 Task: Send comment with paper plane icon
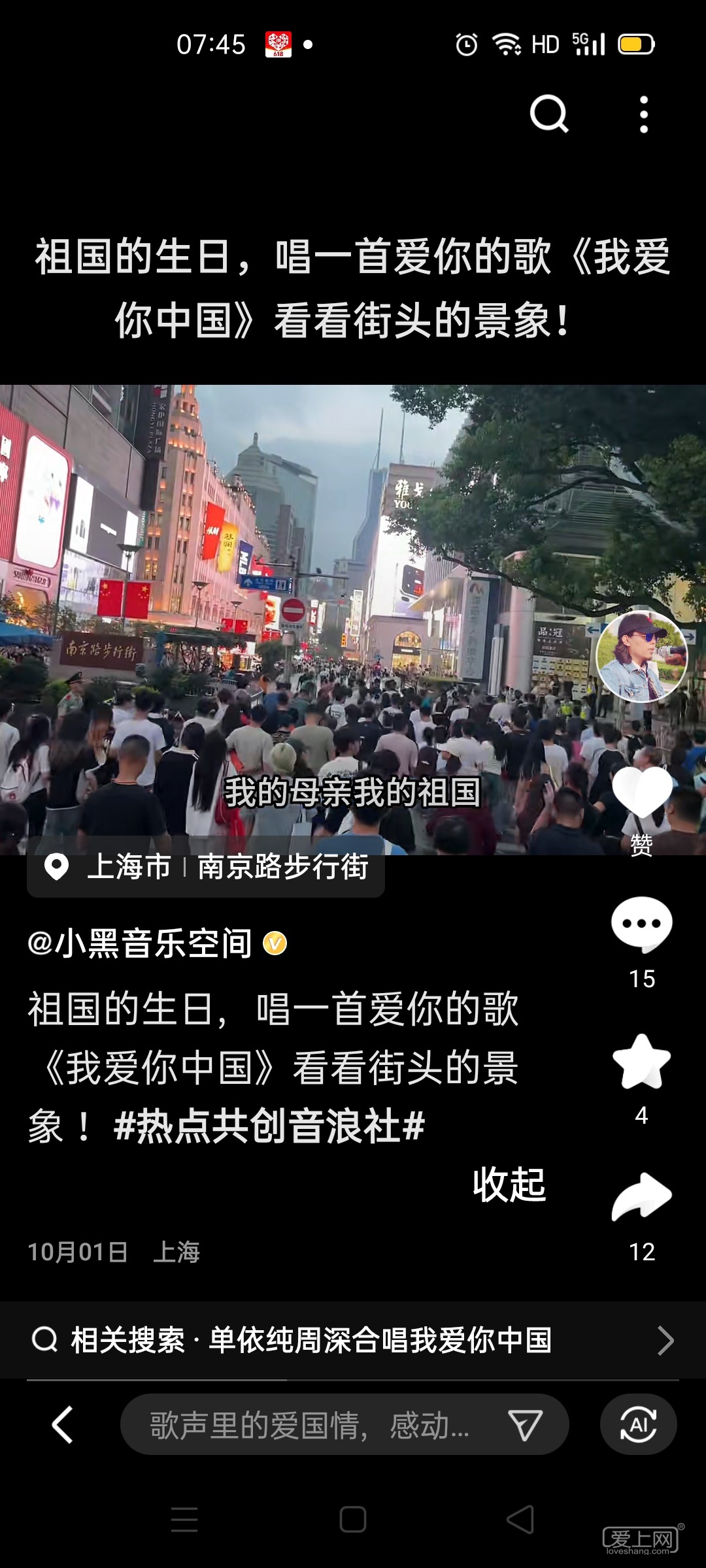pyautogui.click(x=526, y=1425)
